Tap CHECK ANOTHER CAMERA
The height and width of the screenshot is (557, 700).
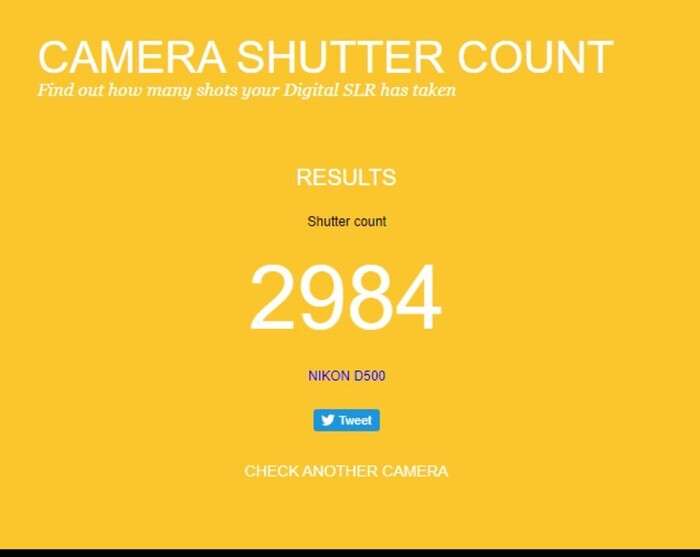pyautogui.click(x=346, y=471)
